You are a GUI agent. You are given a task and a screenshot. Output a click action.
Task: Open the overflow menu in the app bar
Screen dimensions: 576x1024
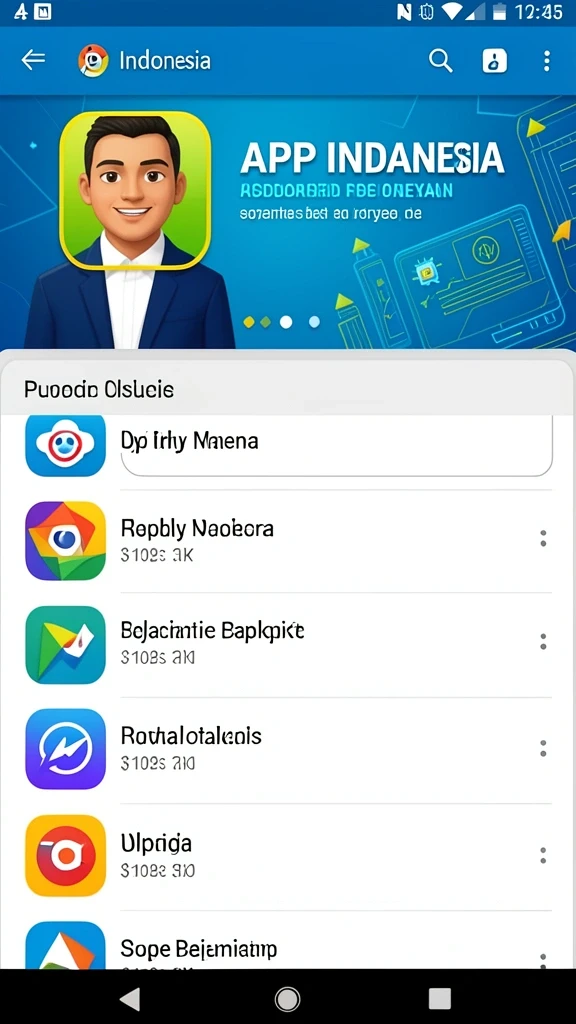click(547, 61)
